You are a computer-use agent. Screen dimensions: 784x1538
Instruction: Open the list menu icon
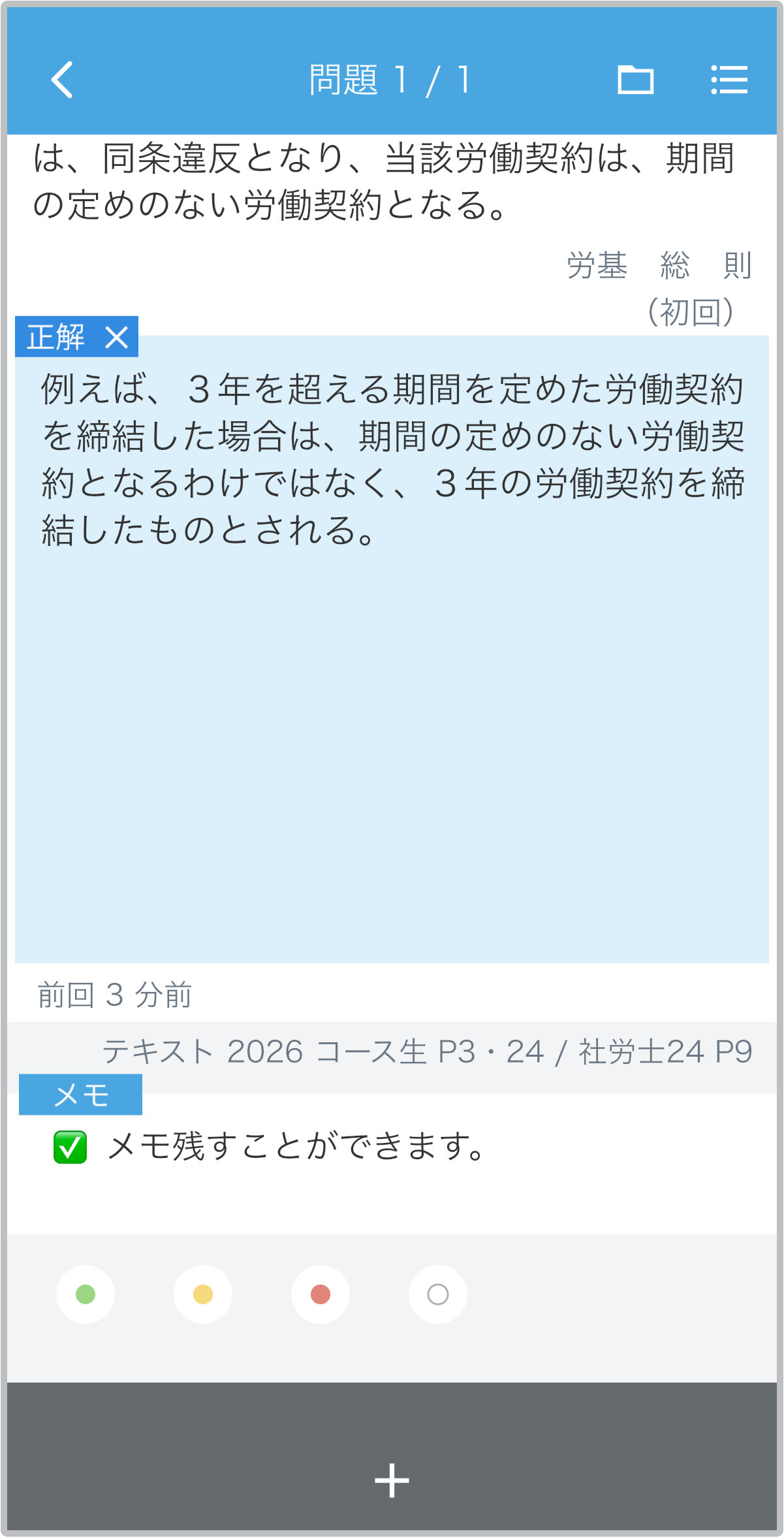tap(729, 80)
